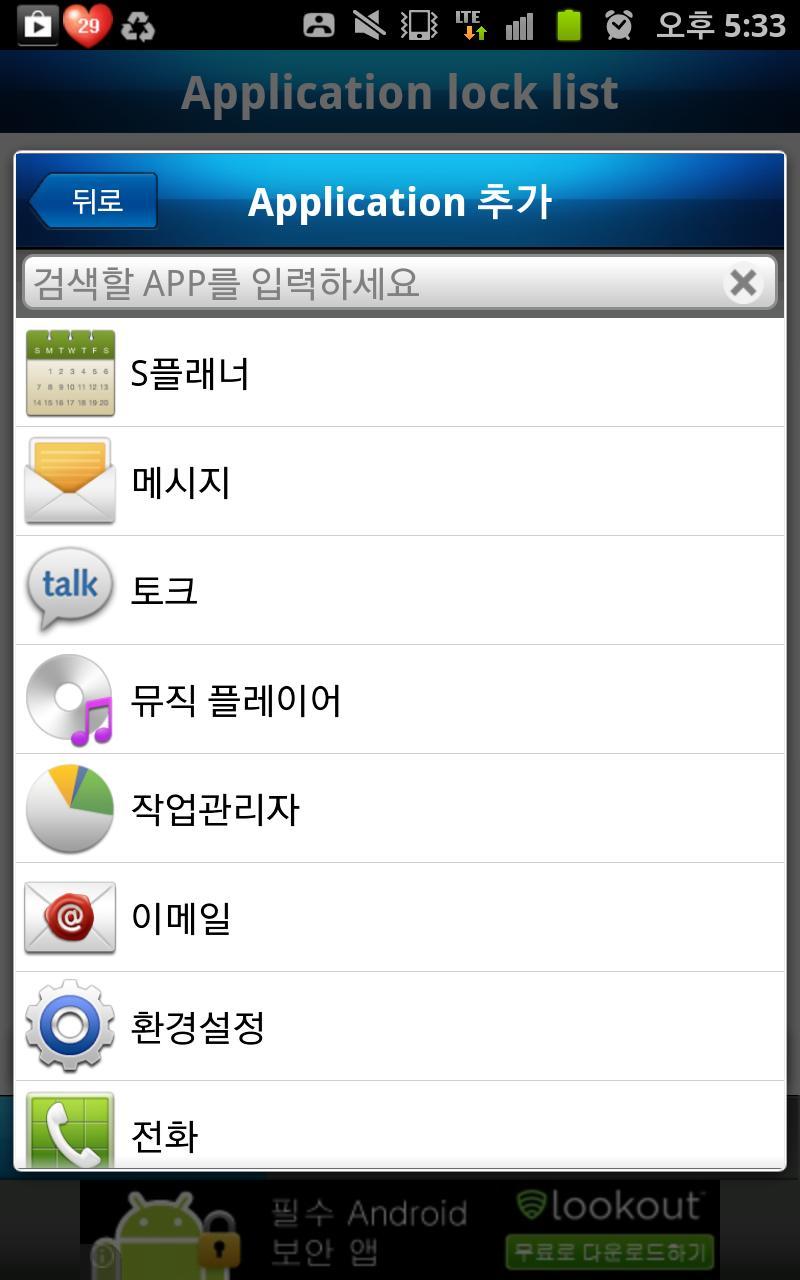The width and height of the screenshot is (800, 1280).
Task: Select S플래너 from the list
Action: click(400, 373)
